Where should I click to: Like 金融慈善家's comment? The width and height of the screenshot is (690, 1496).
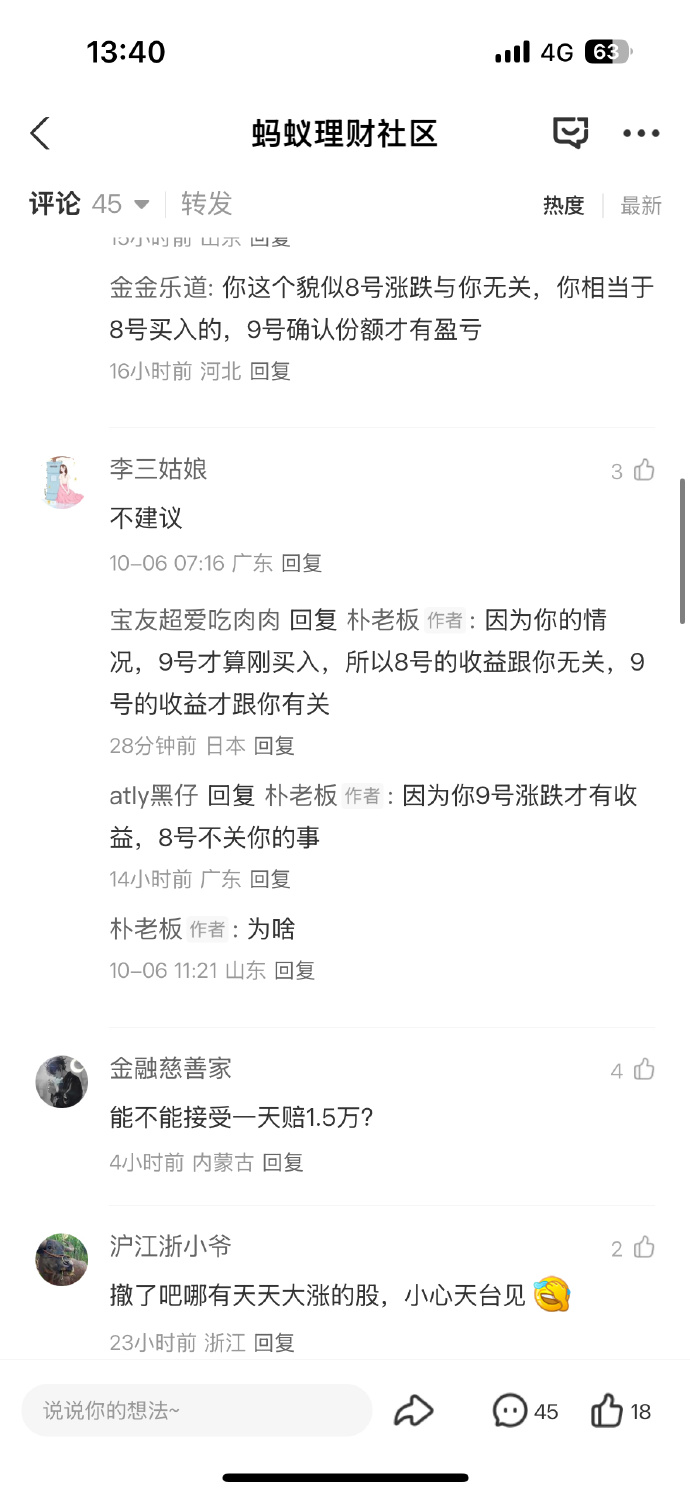[644, 1070]
